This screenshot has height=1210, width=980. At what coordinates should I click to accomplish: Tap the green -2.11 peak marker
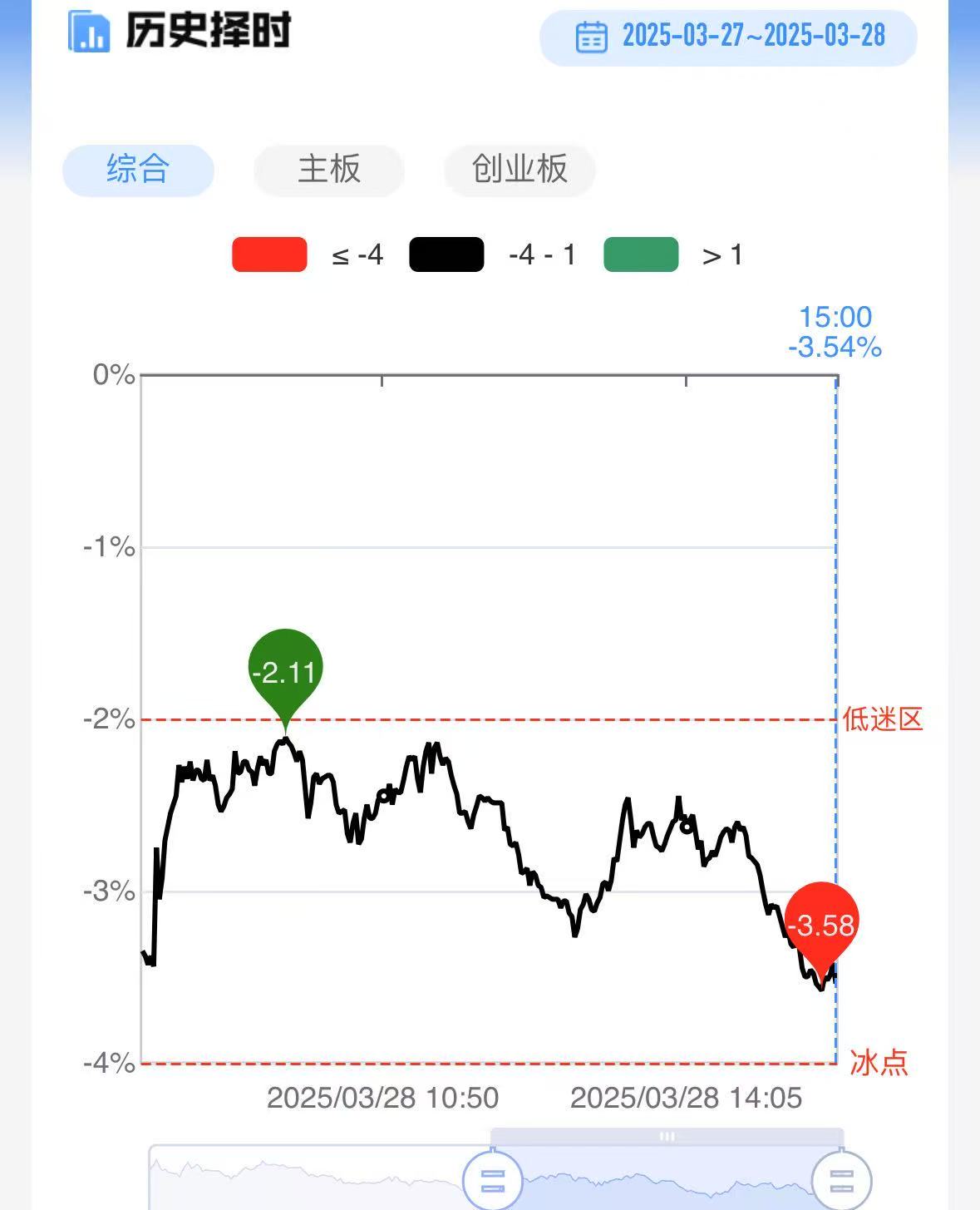[285, 670]
